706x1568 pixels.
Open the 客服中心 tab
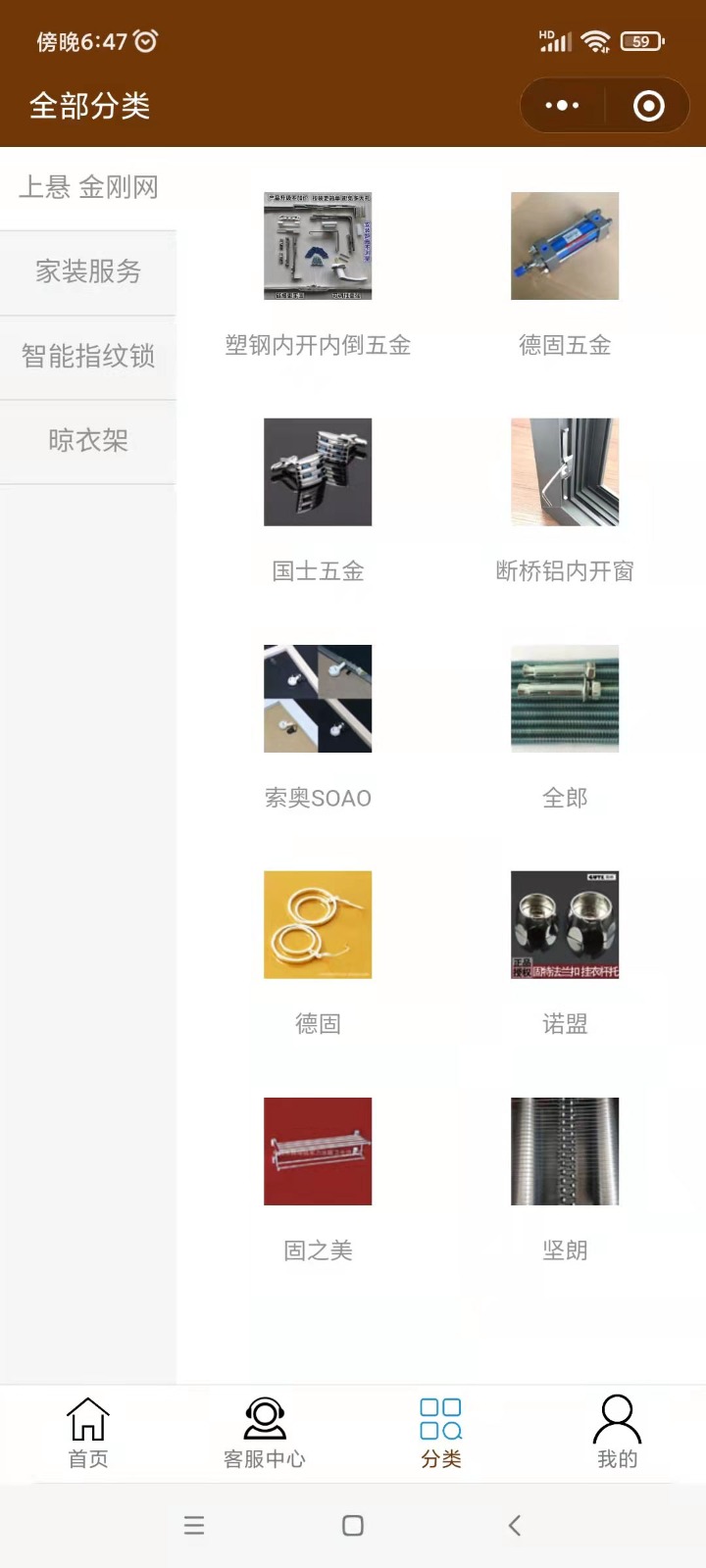pos(265,1433)
